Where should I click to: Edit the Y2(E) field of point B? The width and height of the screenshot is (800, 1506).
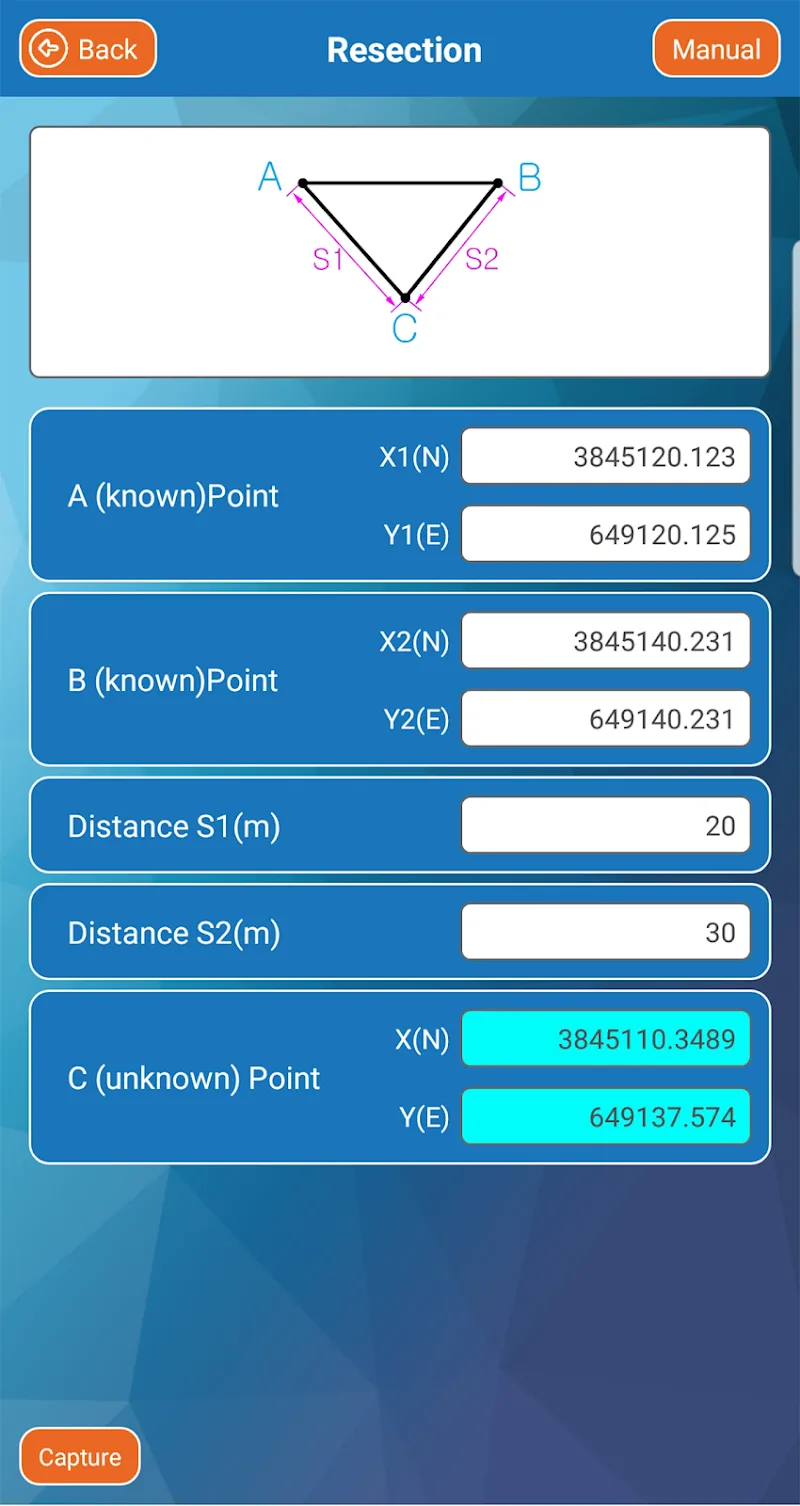pos(605,719)
